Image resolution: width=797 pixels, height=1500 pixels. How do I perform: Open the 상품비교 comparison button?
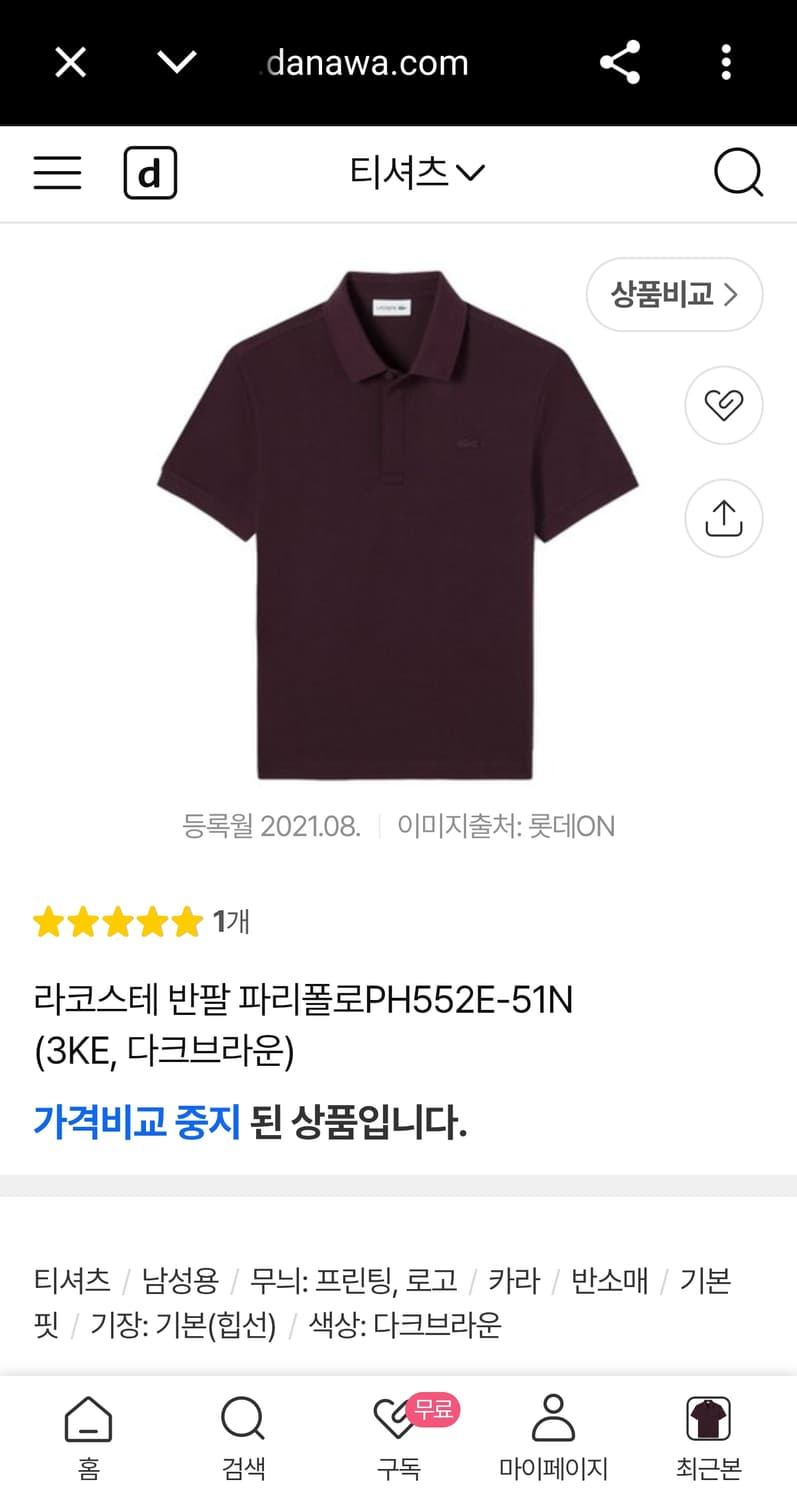[674, 294]
